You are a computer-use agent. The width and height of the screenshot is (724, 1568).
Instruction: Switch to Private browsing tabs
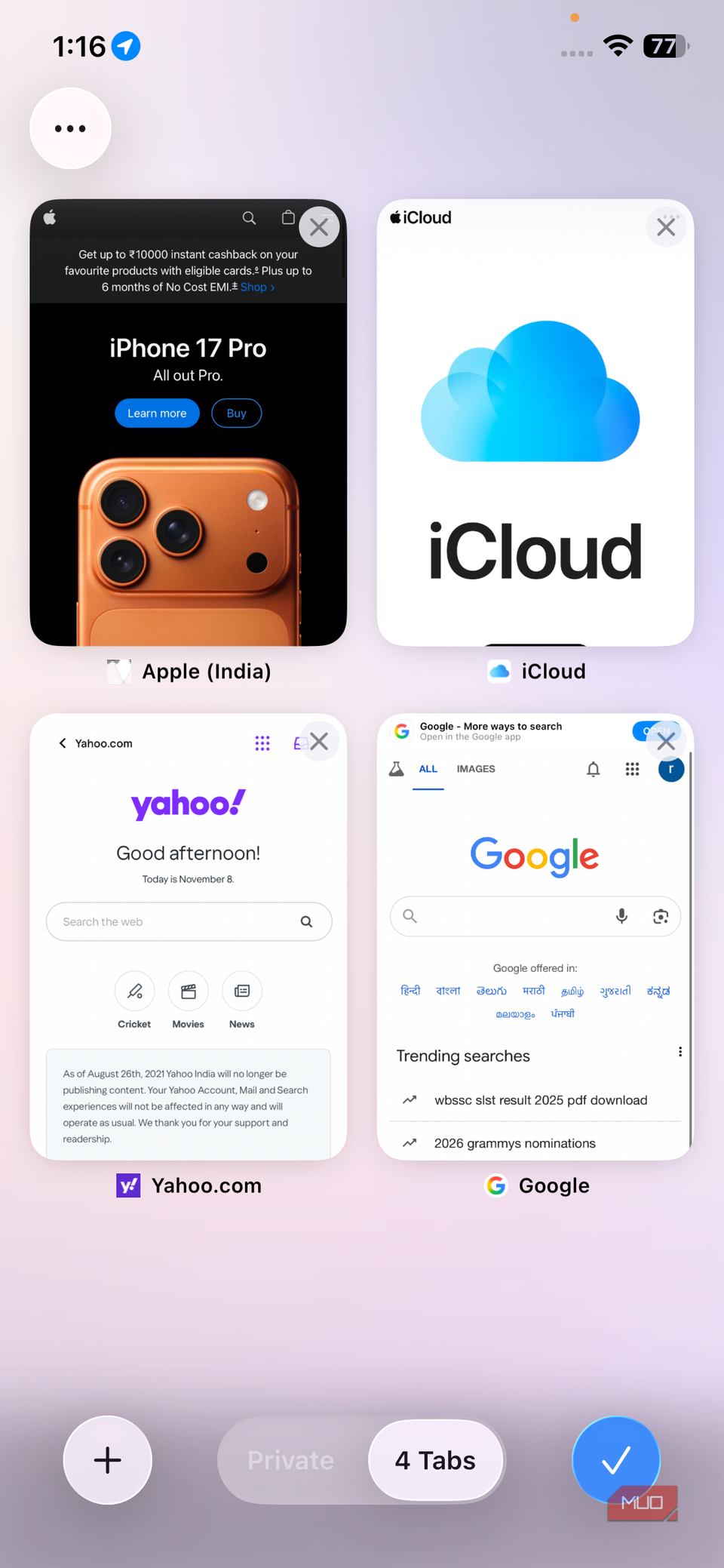point(290,1460)
